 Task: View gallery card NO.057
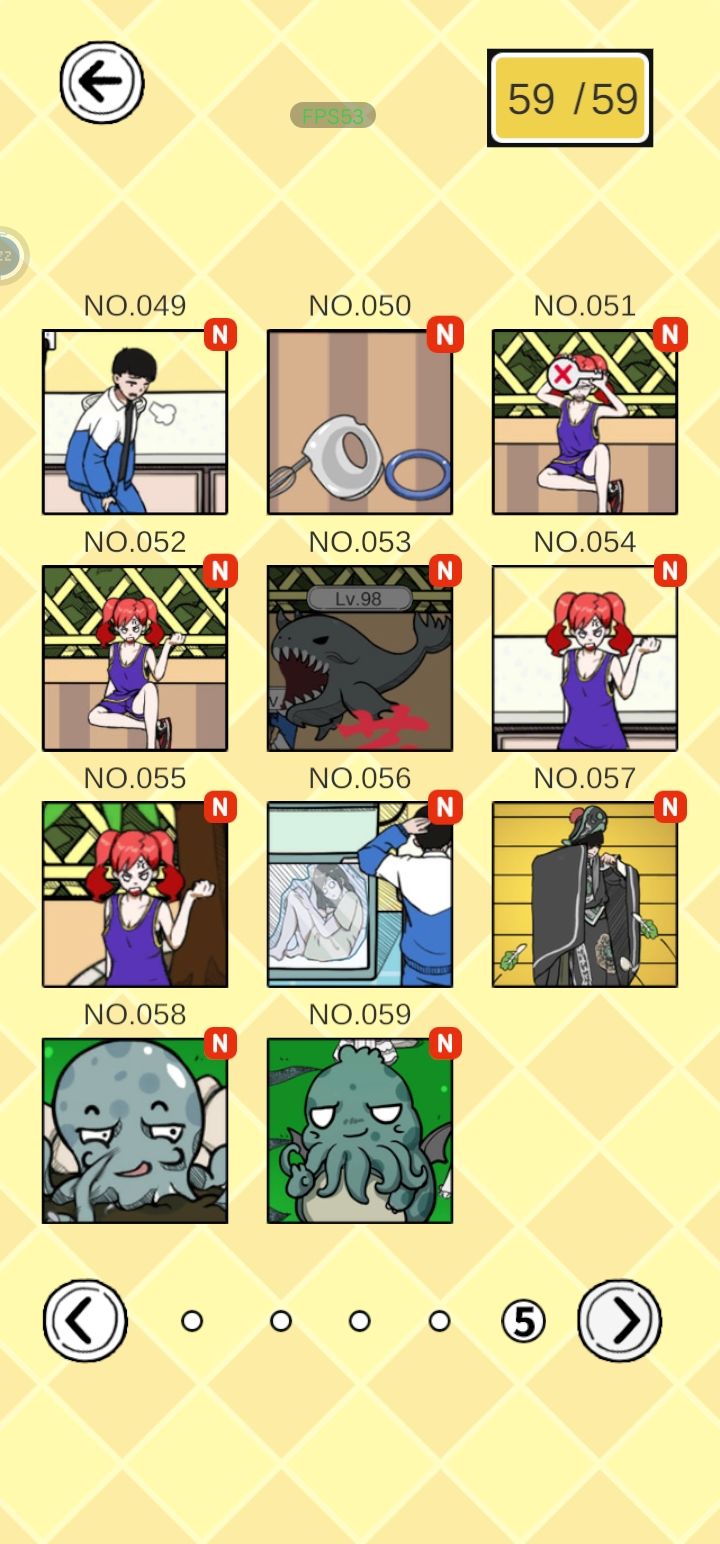click(x=585, y=894)
